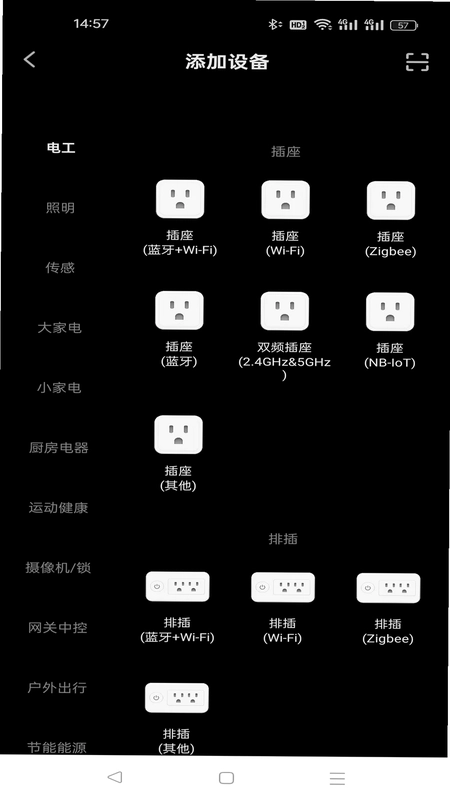450x800 pixels.
Task: Tap the system home button
Action: pyautogui.click(x=226, y=778)
